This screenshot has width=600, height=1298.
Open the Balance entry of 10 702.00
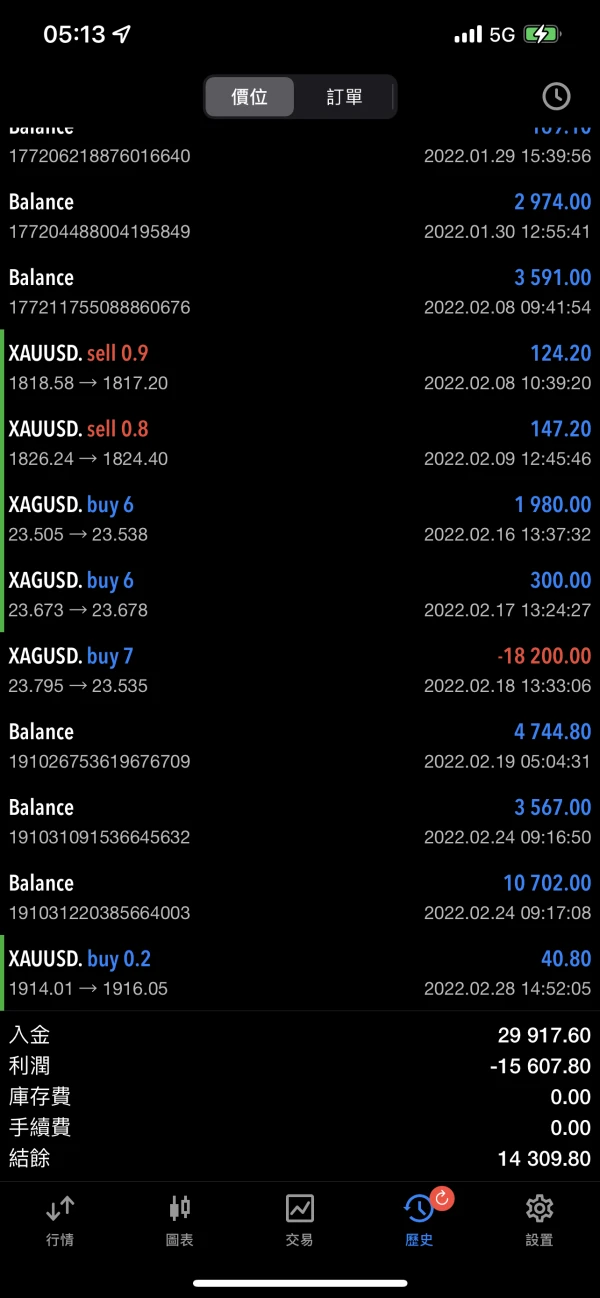point(300,897)
